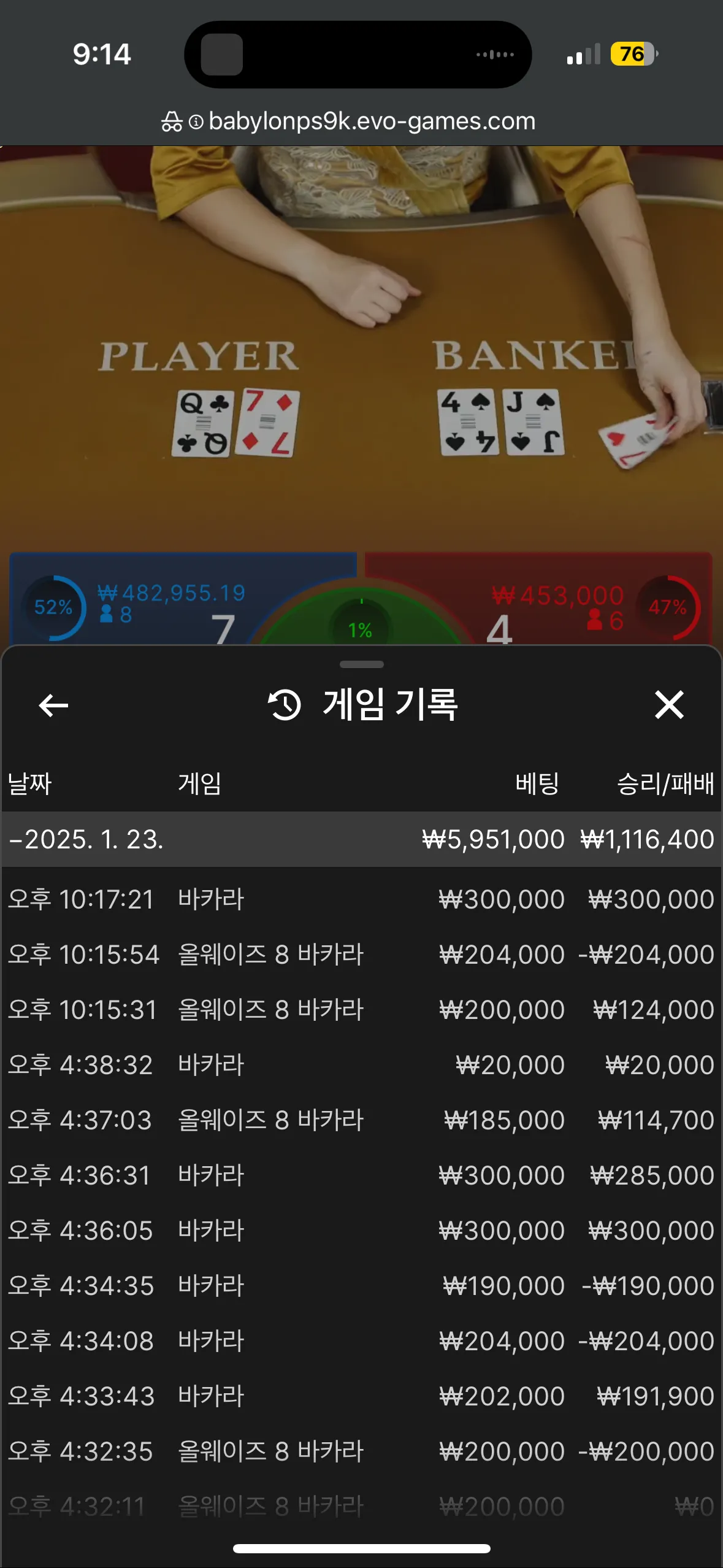Image resolution: width=723 pixels, height=1568 pixels.
Task: Open the 오후 4:33:43 바카라 record
Action: click(361, 1396)
